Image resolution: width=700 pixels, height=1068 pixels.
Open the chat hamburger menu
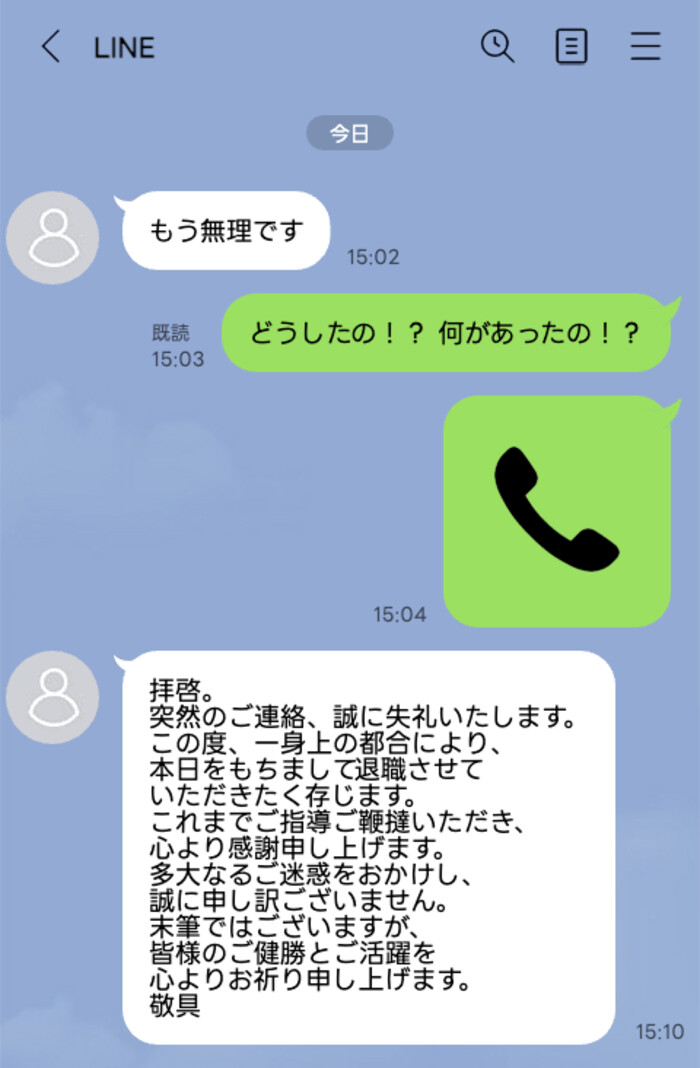(x=645, y=47)
